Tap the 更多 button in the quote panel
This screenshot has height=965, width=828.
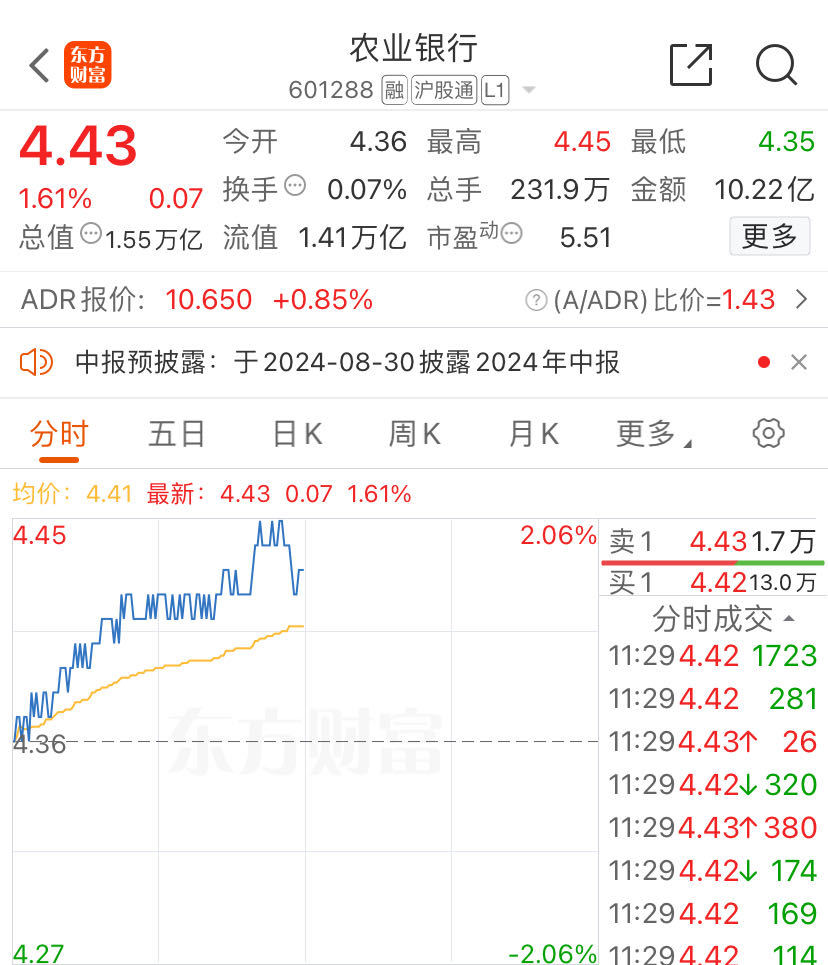[x=768, y=237]
